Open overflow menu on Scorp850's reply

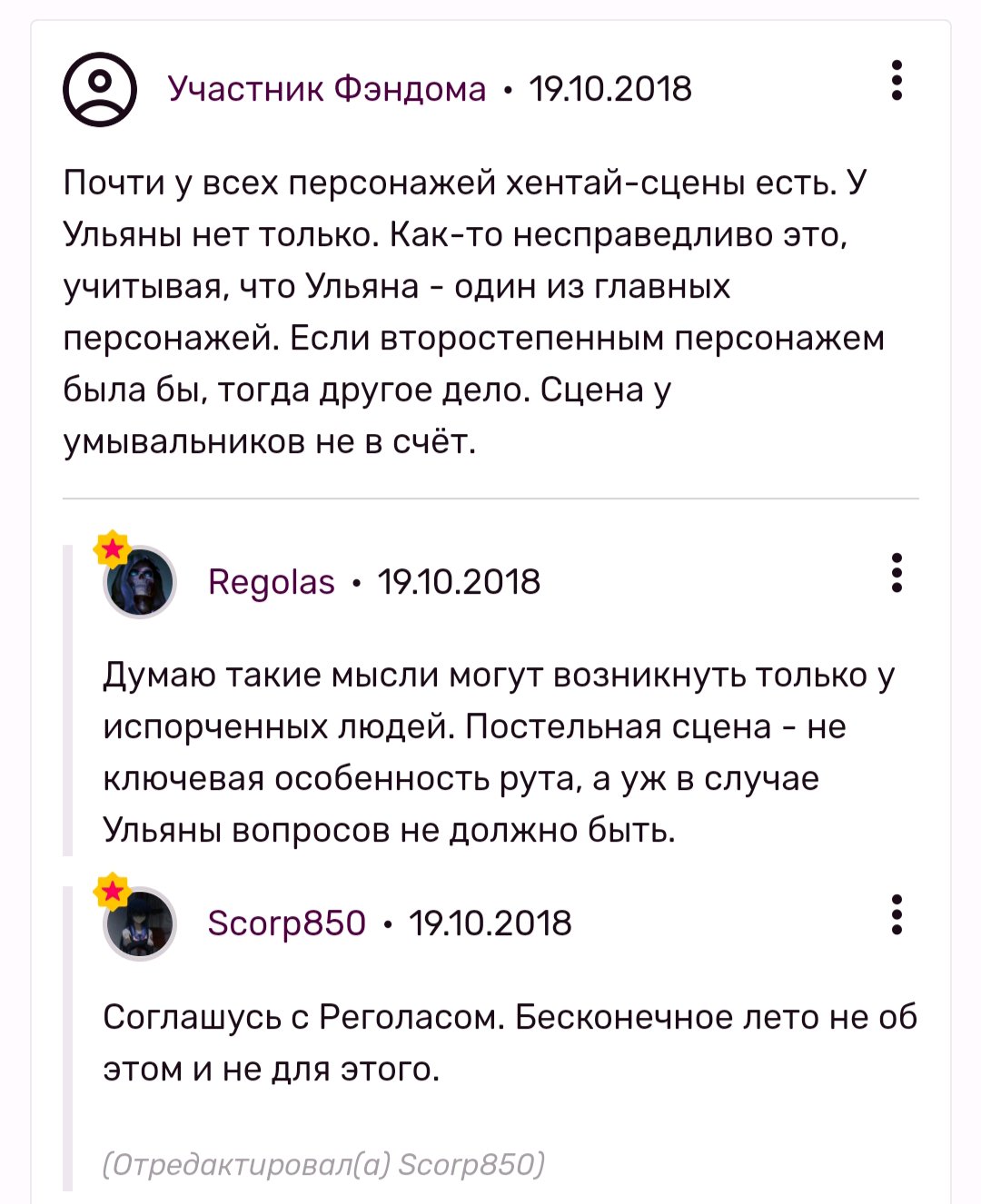click(897, 914)
